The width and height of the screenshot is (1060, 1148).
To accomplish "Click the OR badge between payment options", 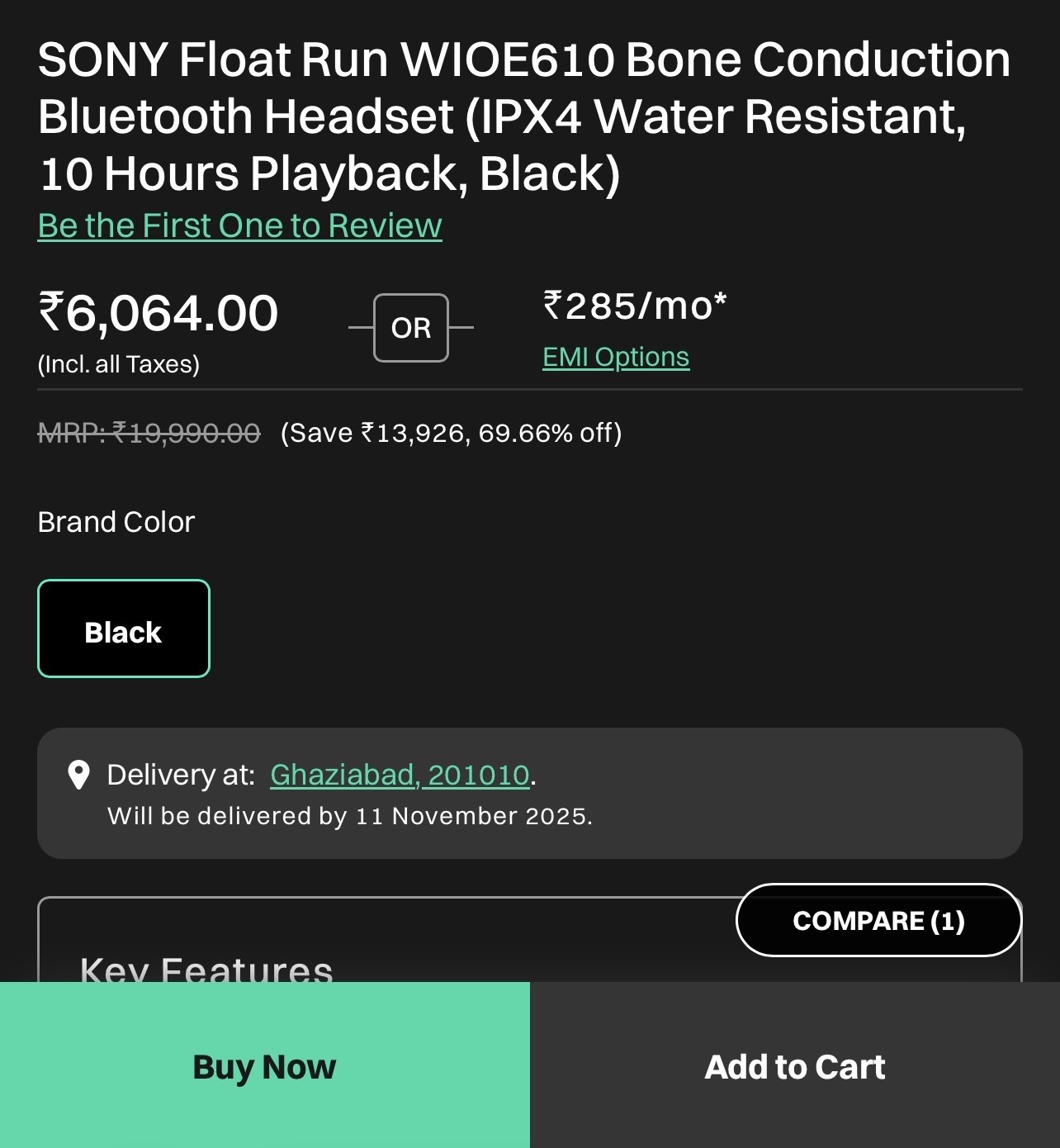I will click(x=411, y=328).
